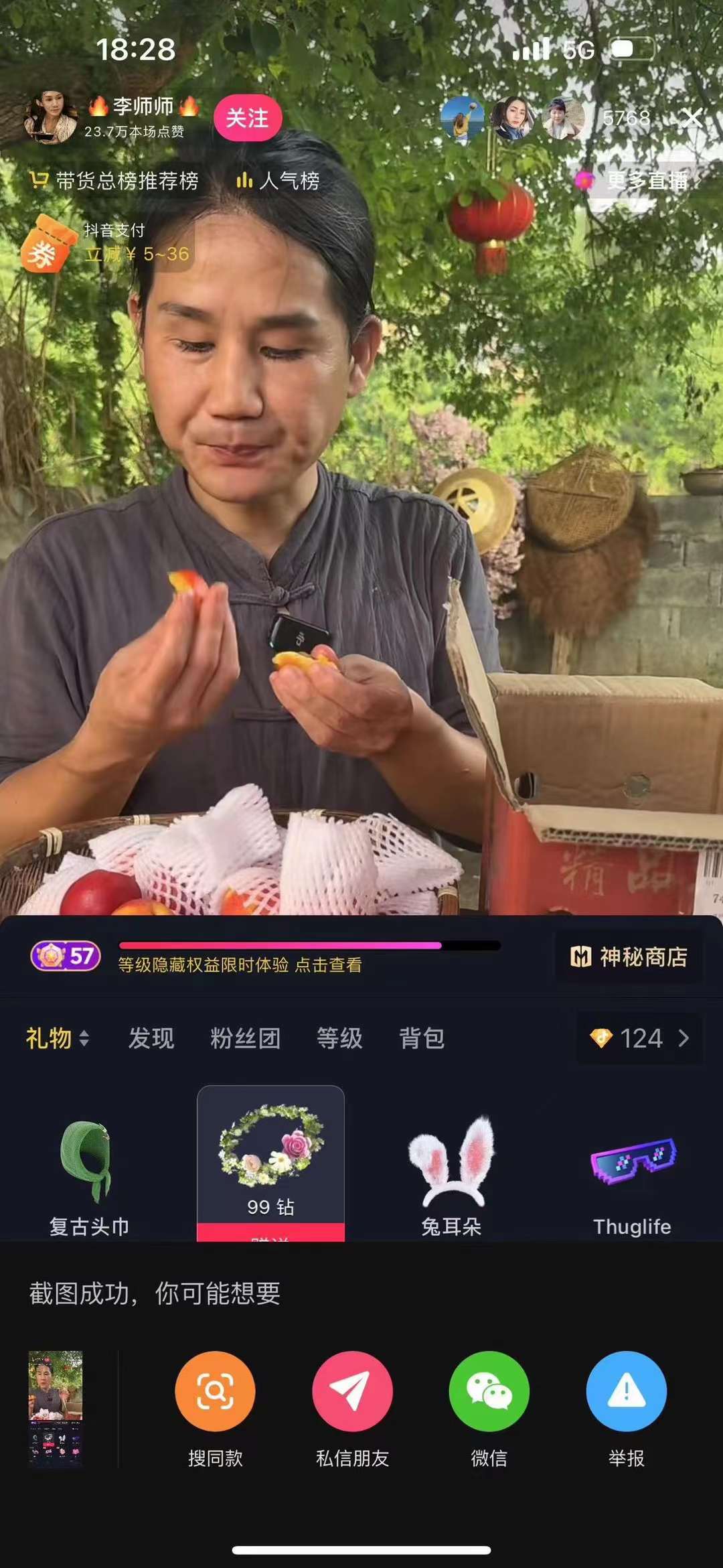Switch to the 等级 tab

click(339, 1038)
